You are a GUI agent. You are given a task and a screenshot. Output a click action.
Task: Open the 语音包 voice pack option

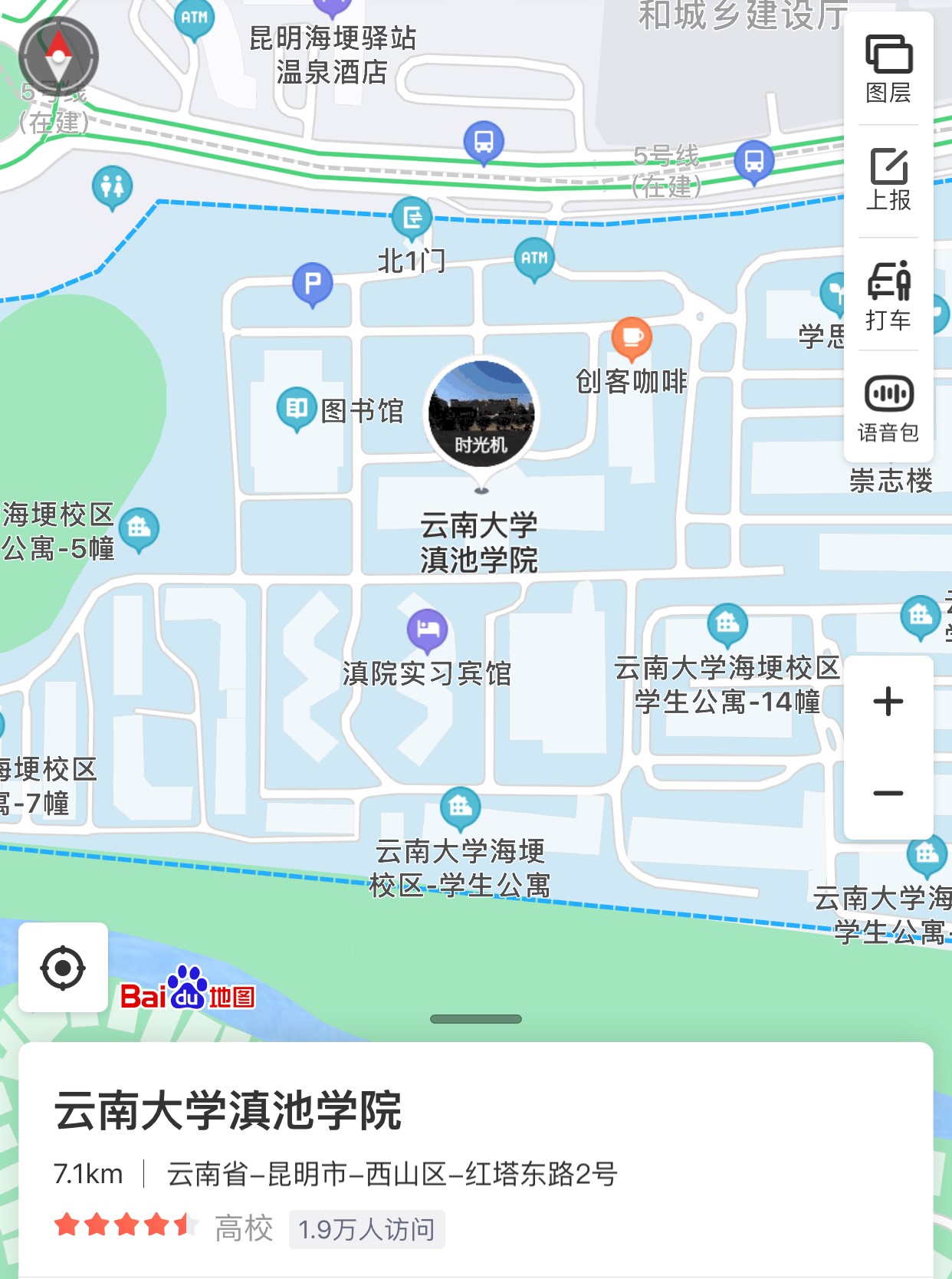(x=888, y=408)
